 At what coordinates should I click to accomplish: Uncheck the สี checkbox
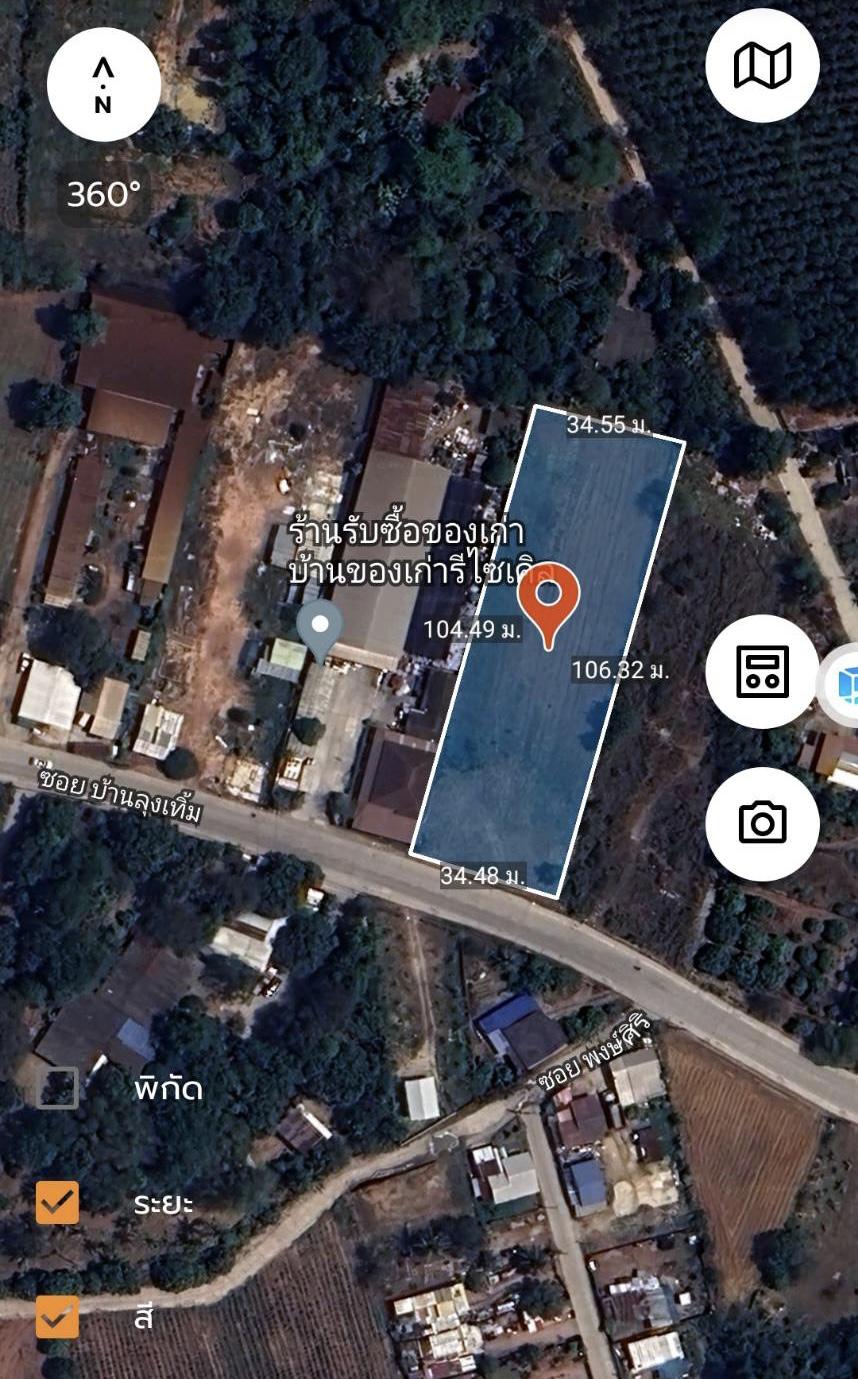[57, 1316]
